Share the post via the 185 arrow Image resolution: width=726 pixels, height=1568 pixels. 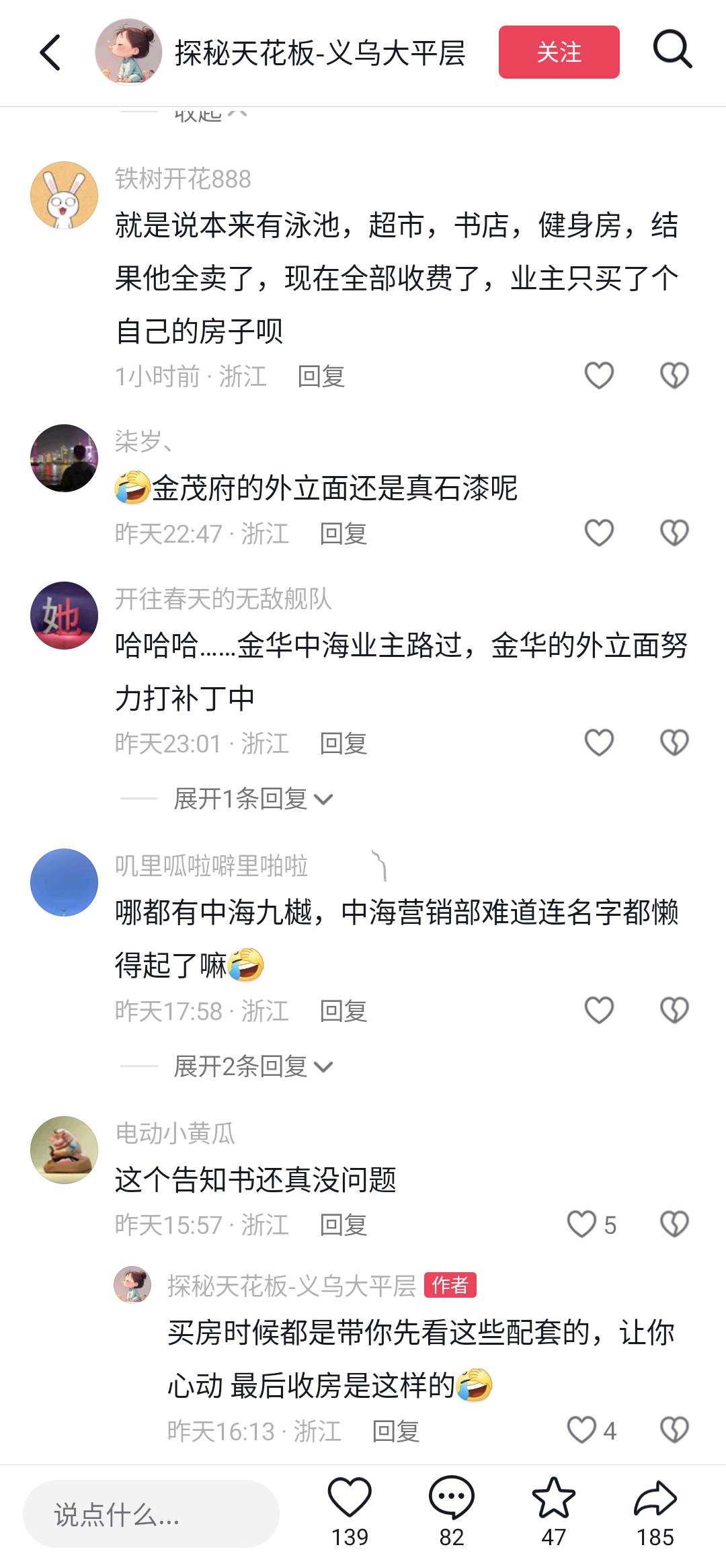coord(655,1498)
